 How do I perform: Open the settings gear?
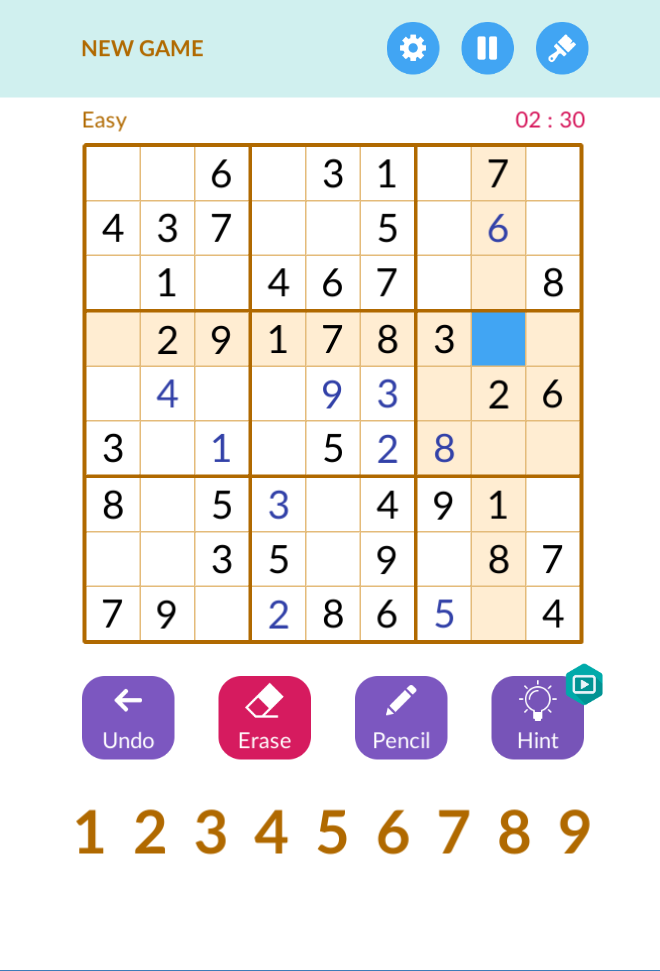413,48
